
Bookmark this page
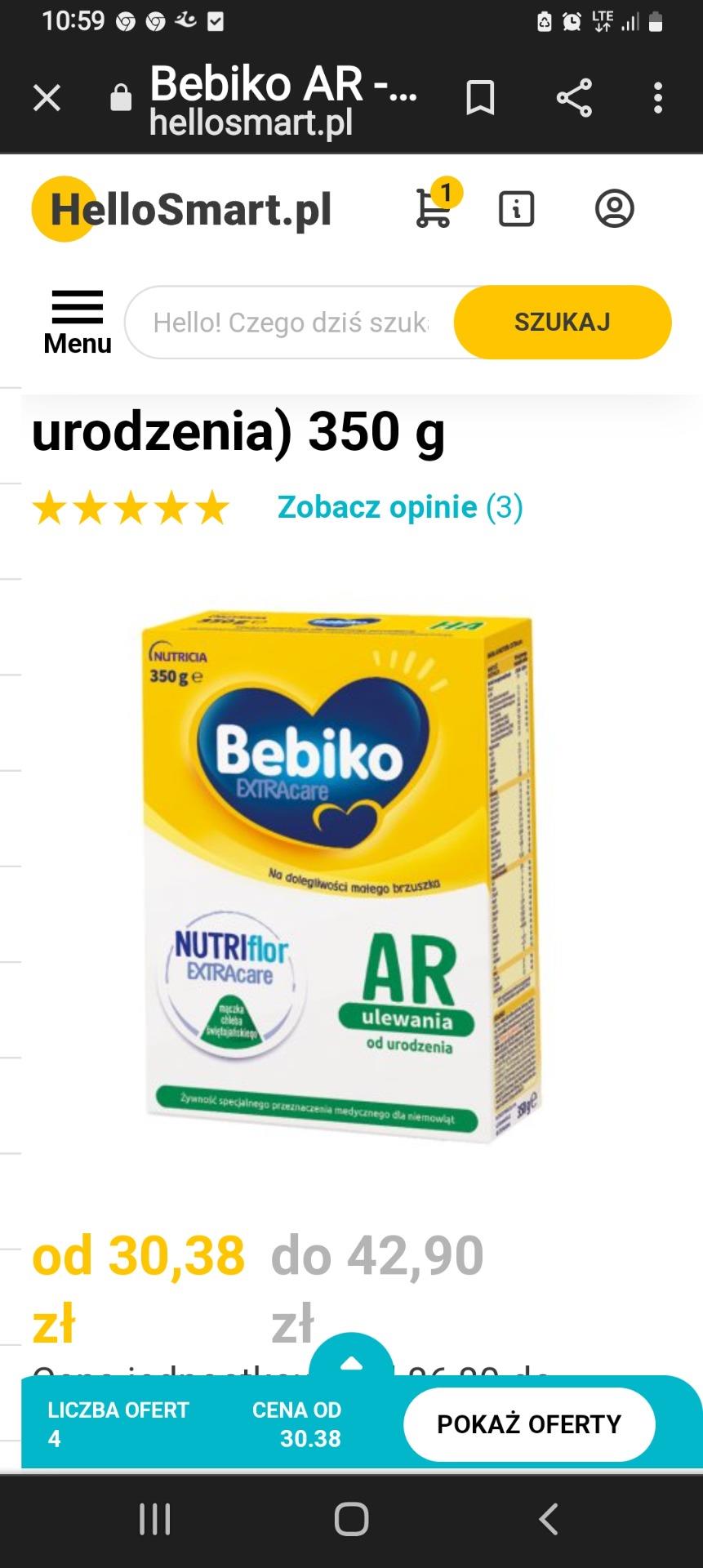480,99
